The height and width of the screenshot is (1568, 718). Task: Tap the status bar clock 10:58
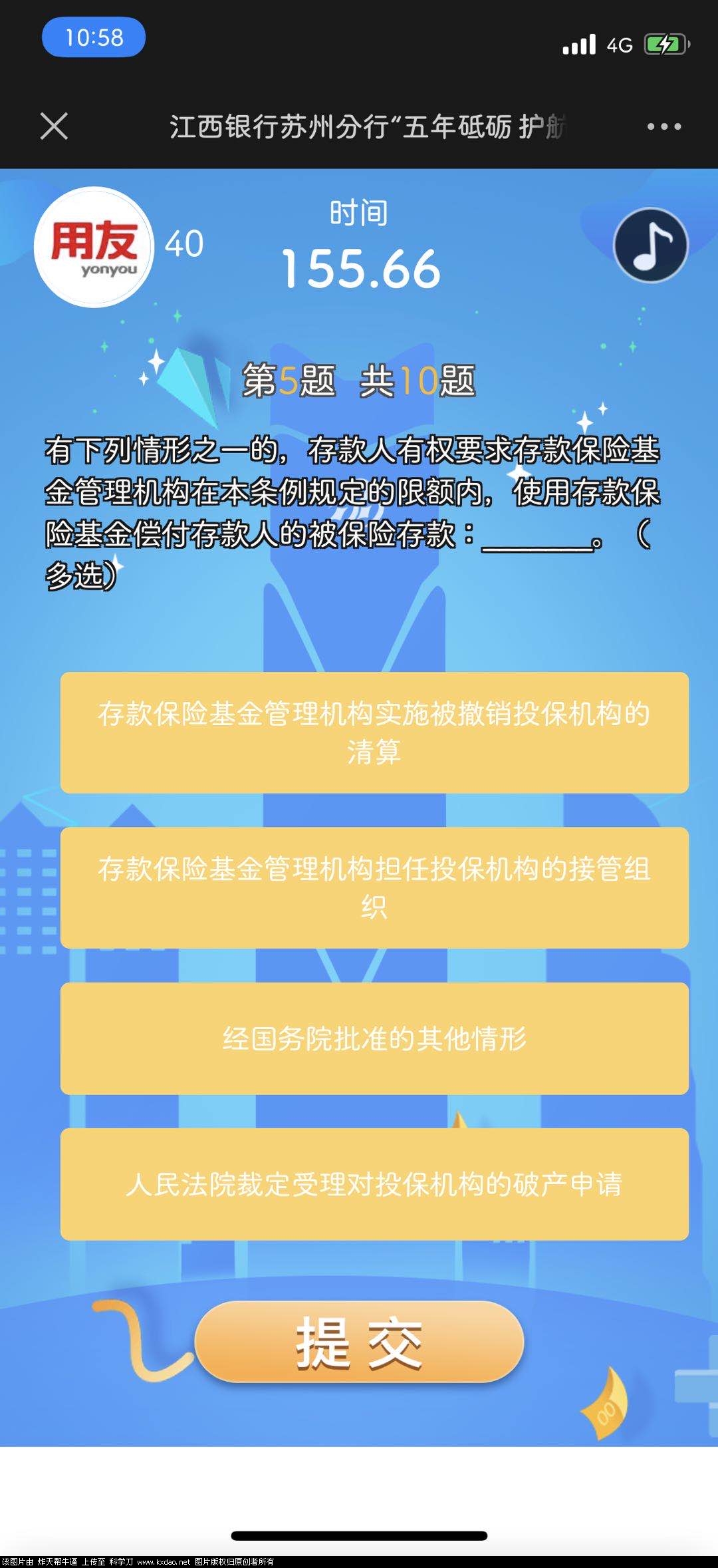pyautogui.click(x=93, y=39)
